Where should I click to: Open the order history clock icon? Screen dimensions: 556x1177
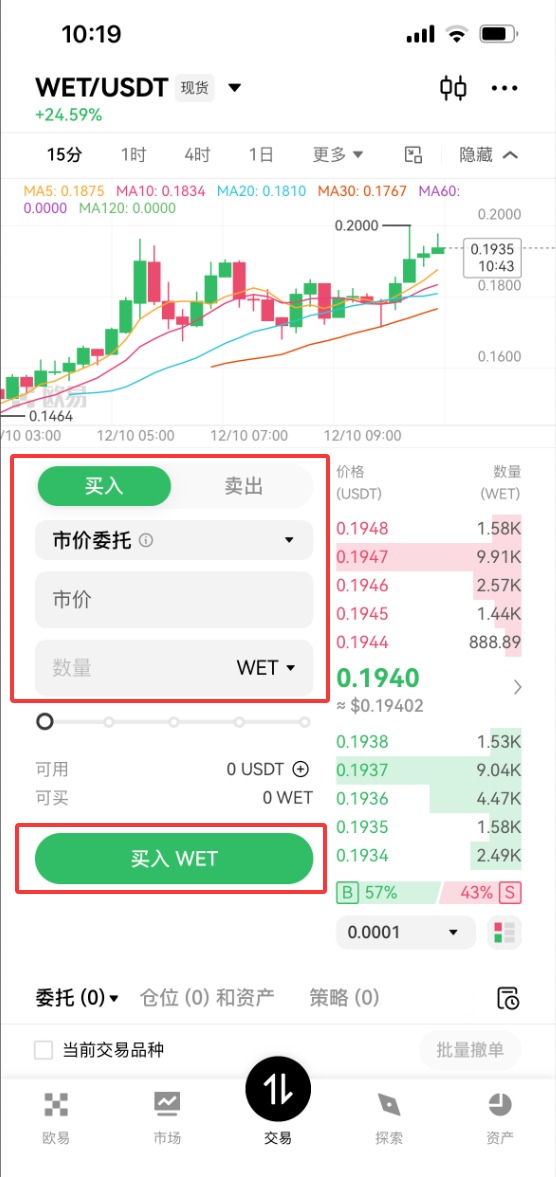[508, 999]
